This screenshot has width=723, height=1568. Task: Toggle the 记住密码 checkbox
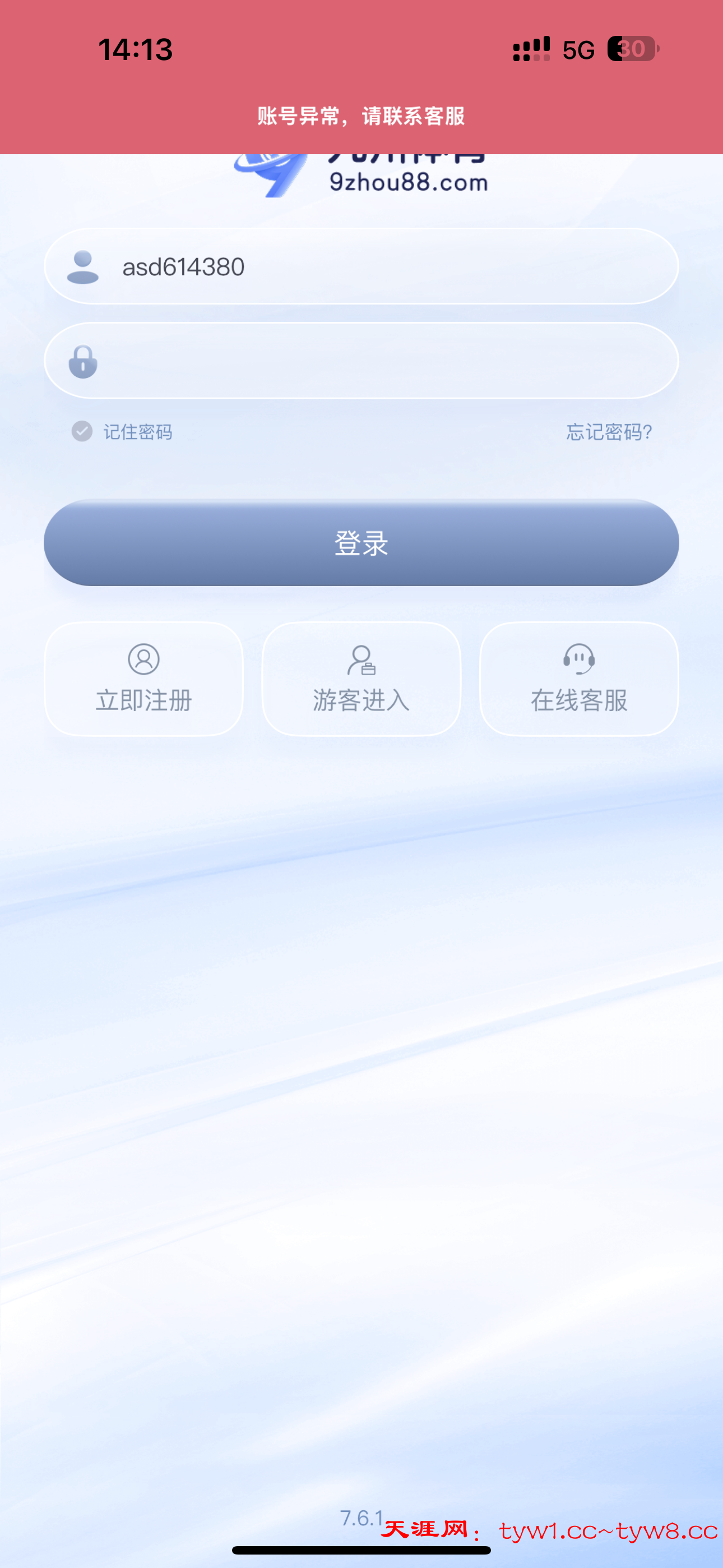pyautogui.click(x=82, y=432)
